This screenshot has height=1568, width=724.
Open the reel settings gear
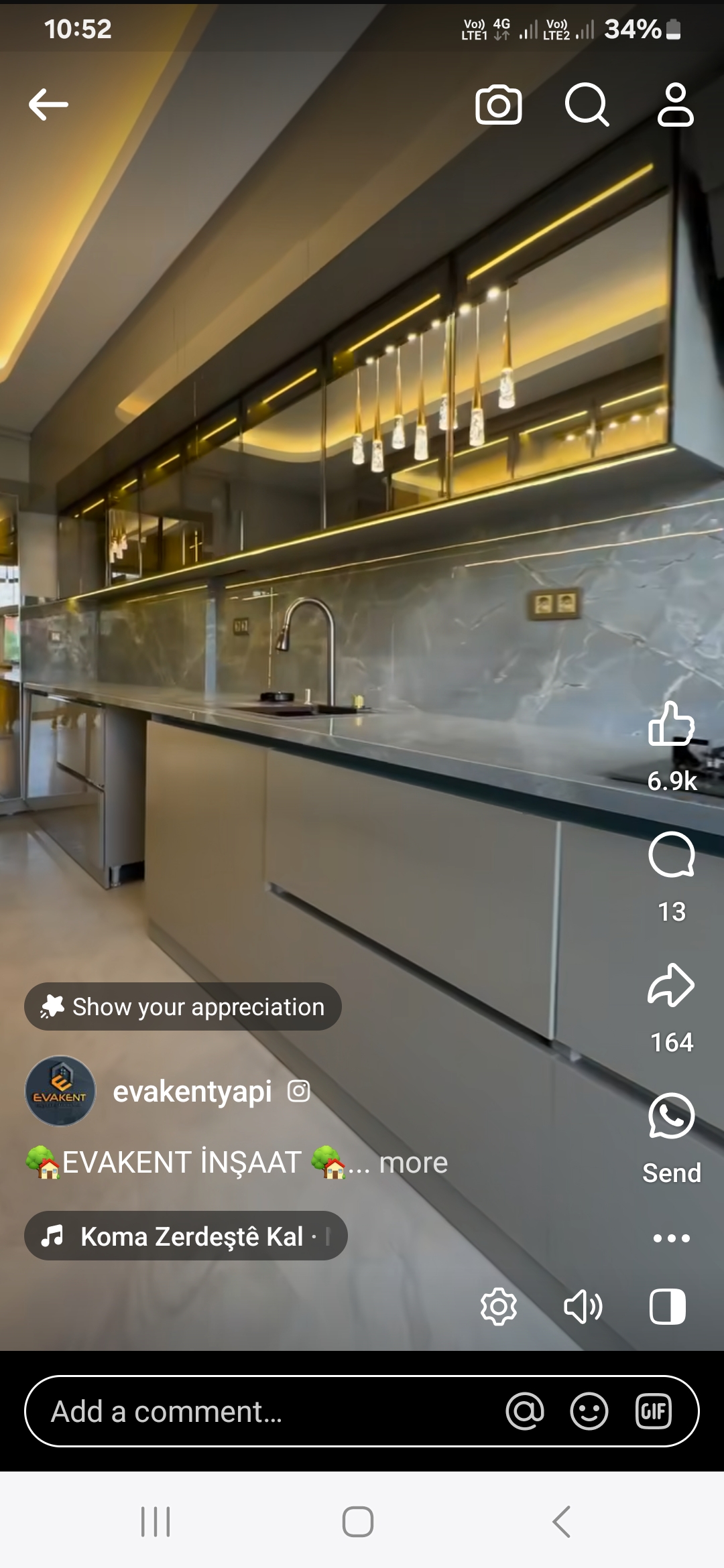point(499,1307)
